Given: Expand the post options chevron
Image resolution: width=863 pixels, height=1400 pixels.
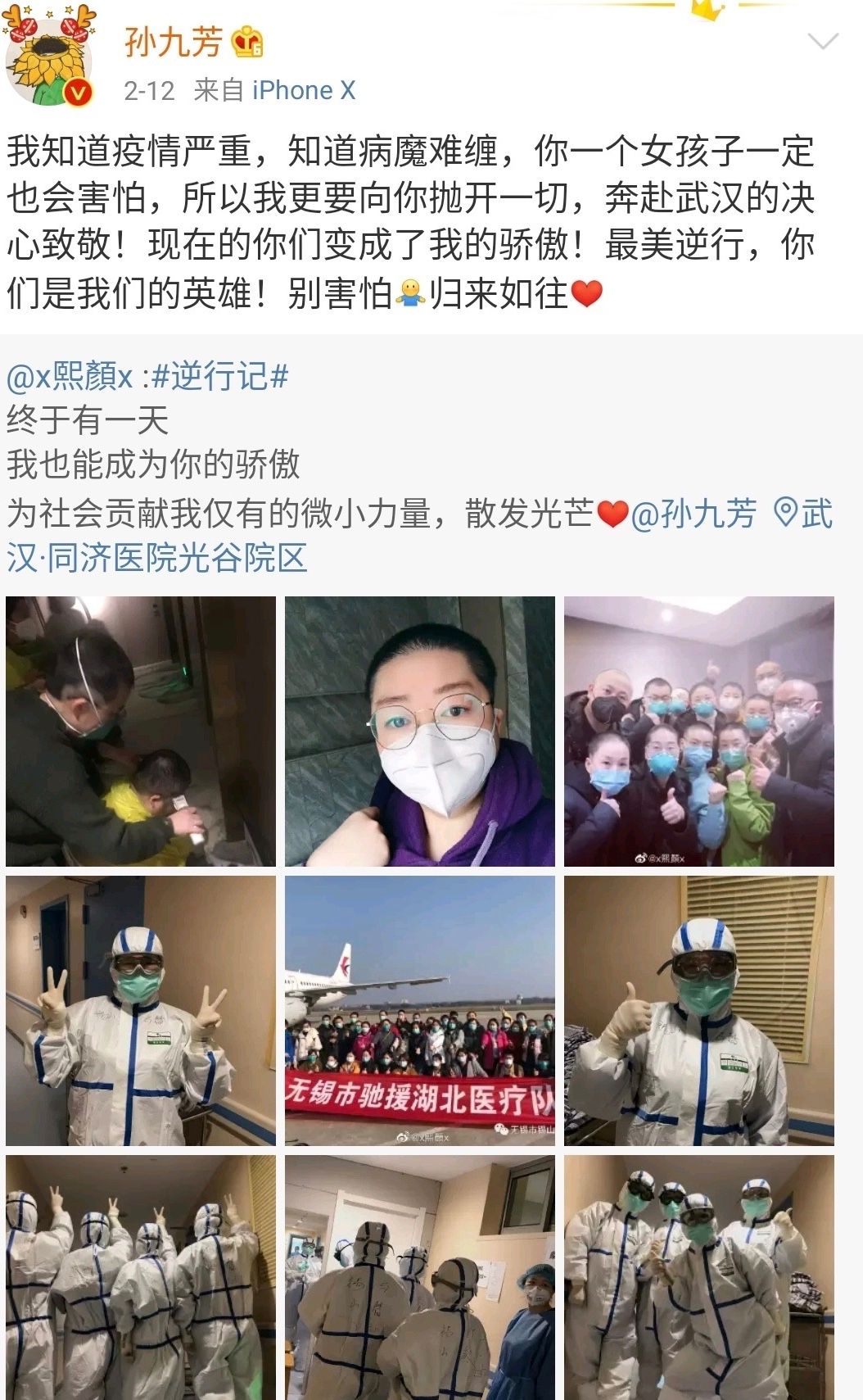Looking at the screenshot, I should (822, 41).
